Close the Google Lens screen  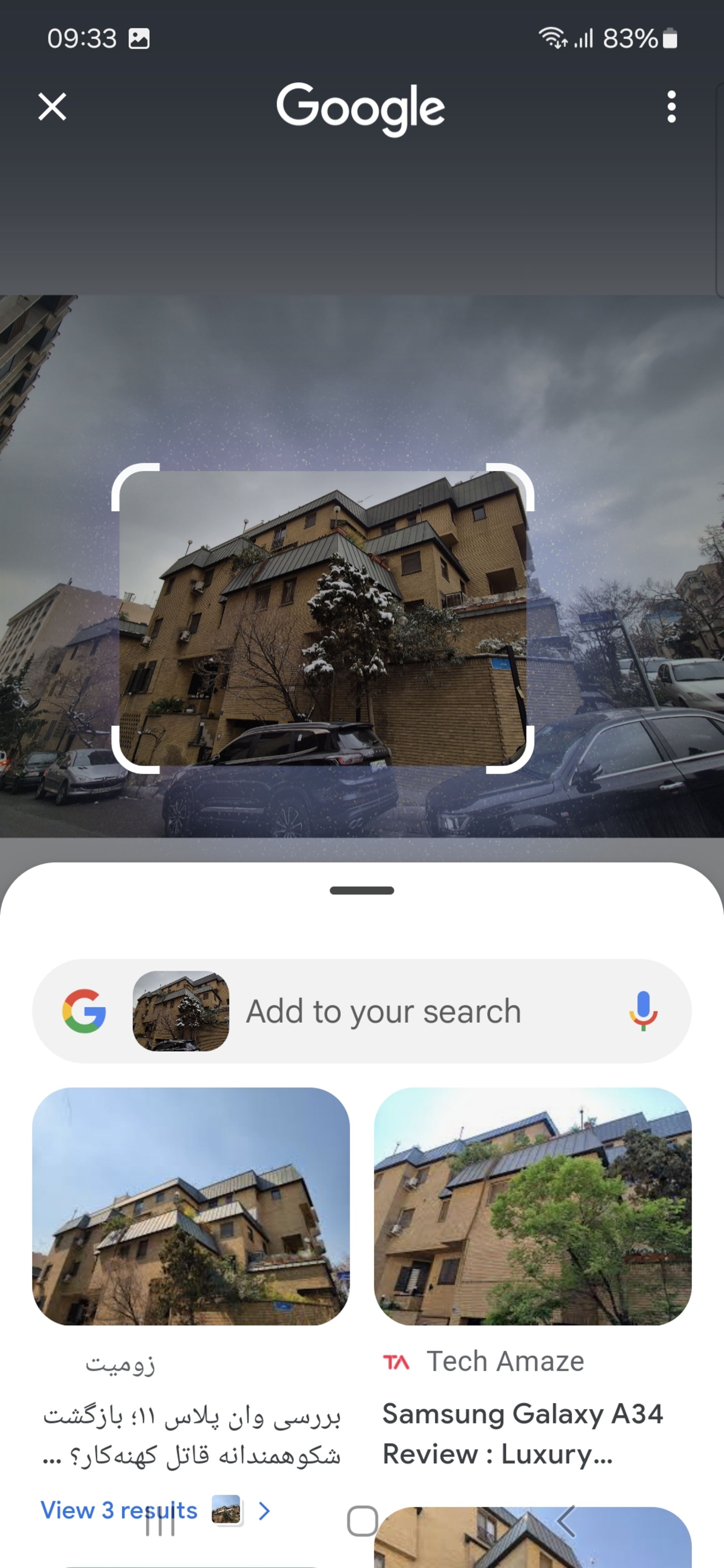(x=52, y=107)
